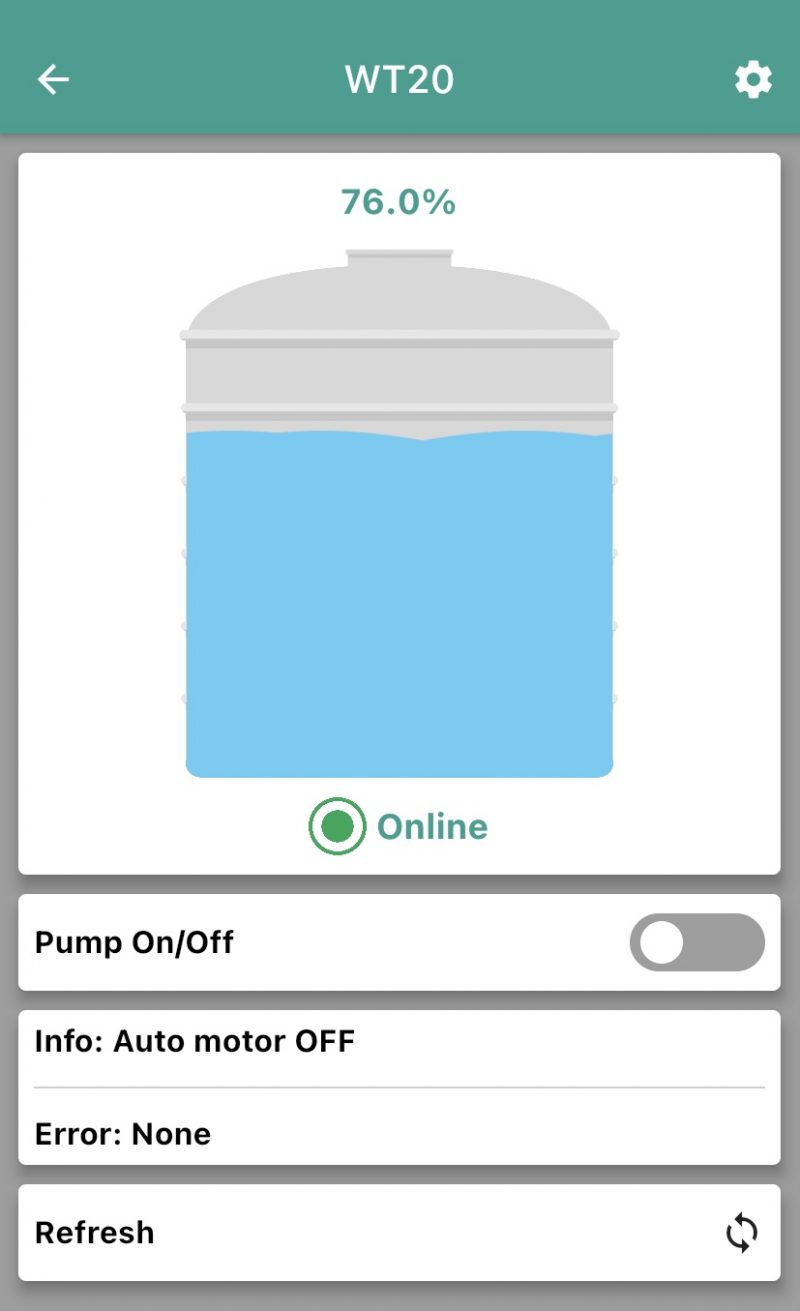
Task: Tap the refresh icon on the Refresh row
Action: click(x=741, y=1233)
